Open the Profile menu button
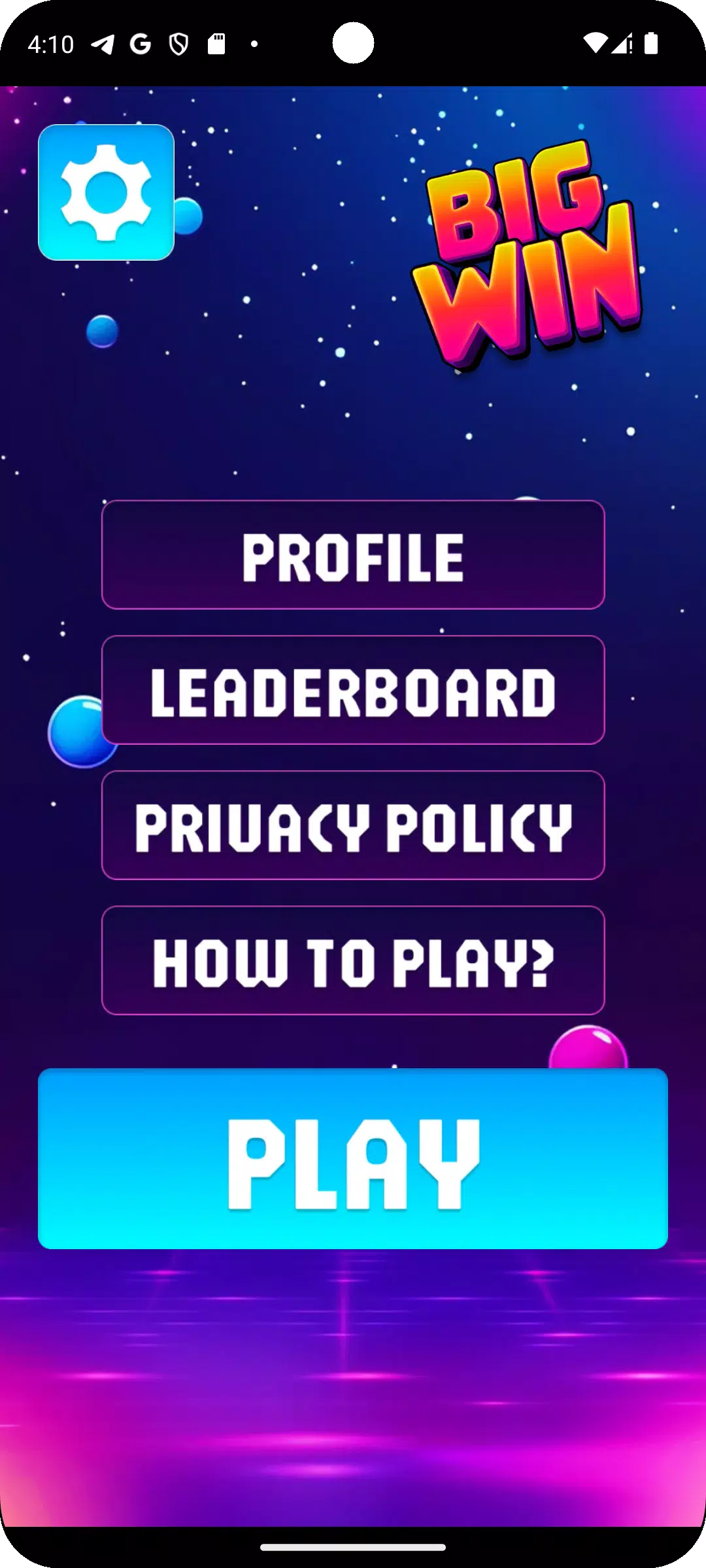This screenshot has width=706, height=1568. (x=353, y=555)
